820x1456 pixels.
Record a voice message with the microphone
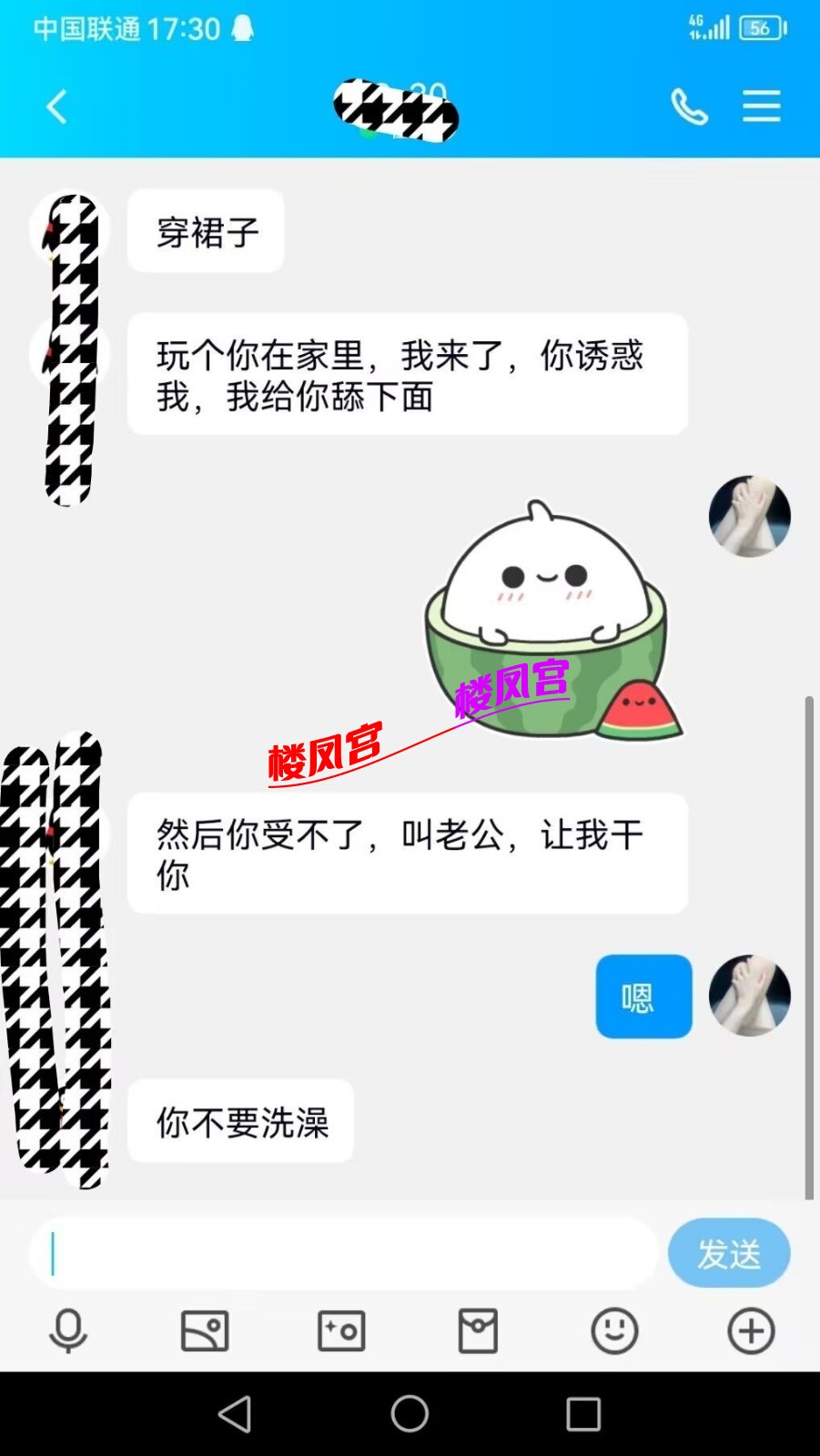68,1331
